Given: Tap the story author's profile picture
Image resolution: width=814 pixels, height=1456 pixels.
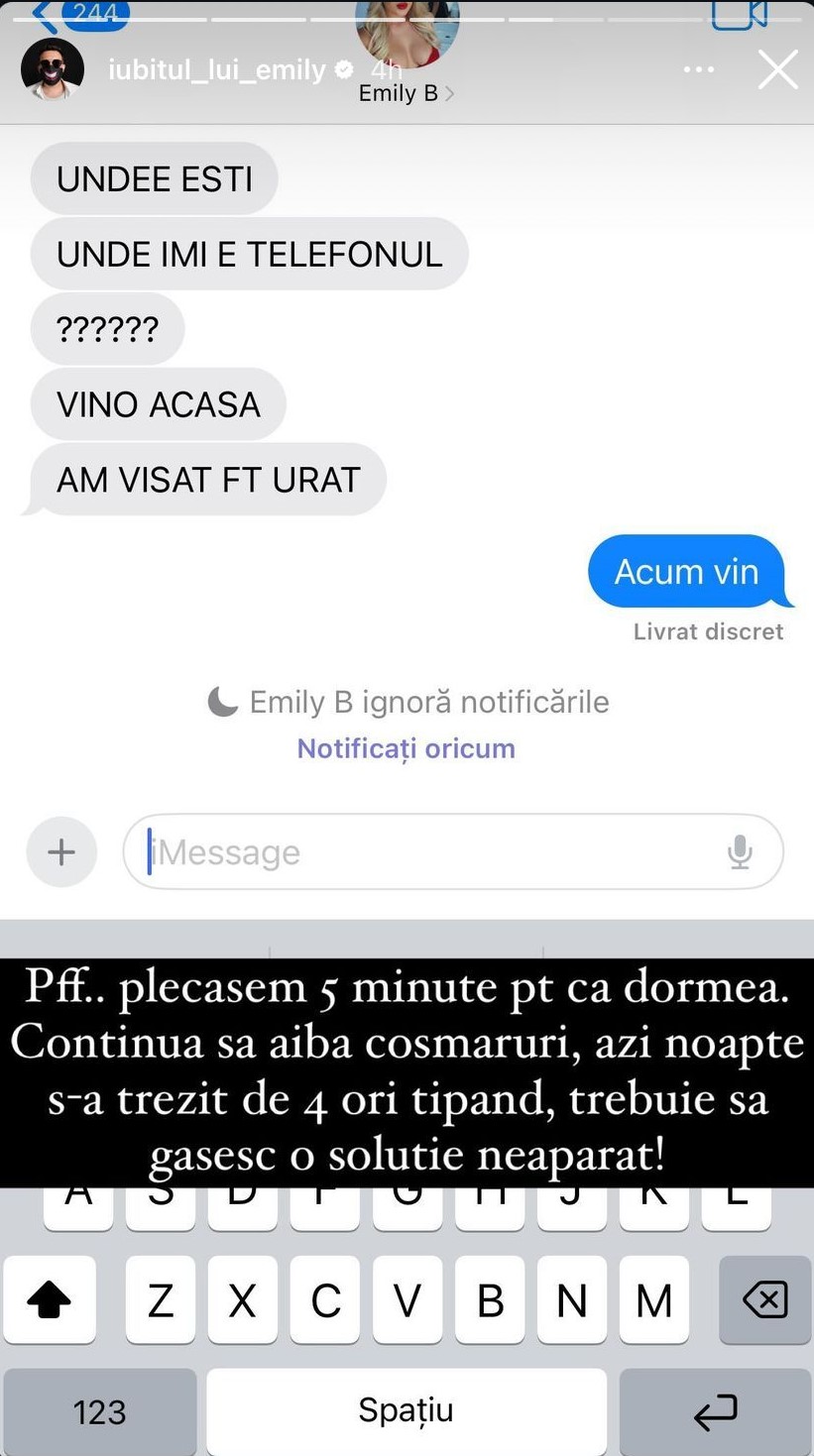Looking at the screenshot, I should pos(52,70).
